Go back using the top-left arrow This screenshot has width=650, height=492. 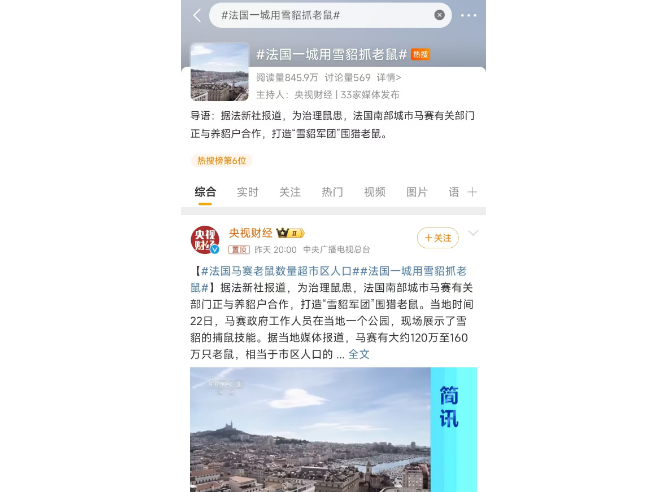pos(197,15)
